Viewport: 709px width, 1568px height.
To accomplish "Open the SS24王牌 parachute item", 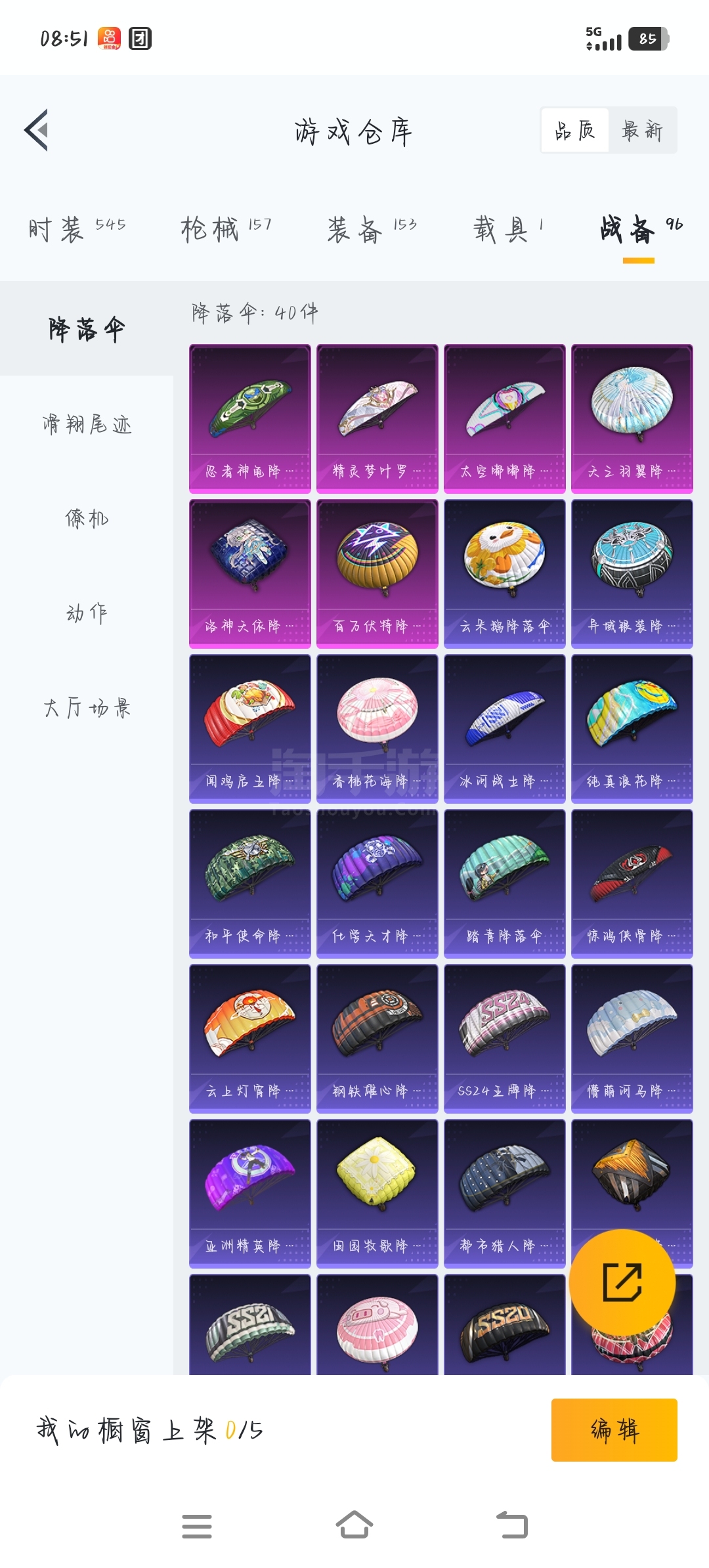I will click(505, 1039).
